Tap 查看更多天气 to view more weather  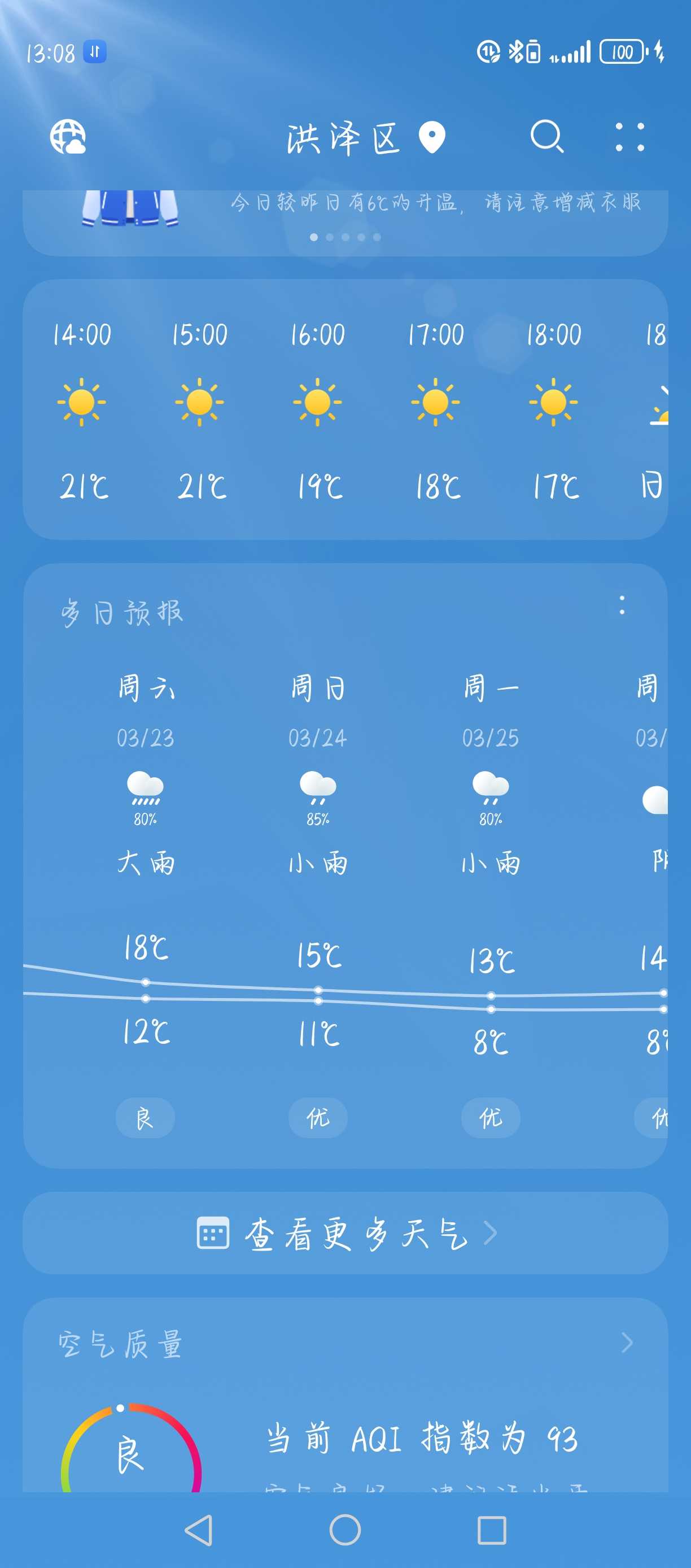(x=345, y=1233)
